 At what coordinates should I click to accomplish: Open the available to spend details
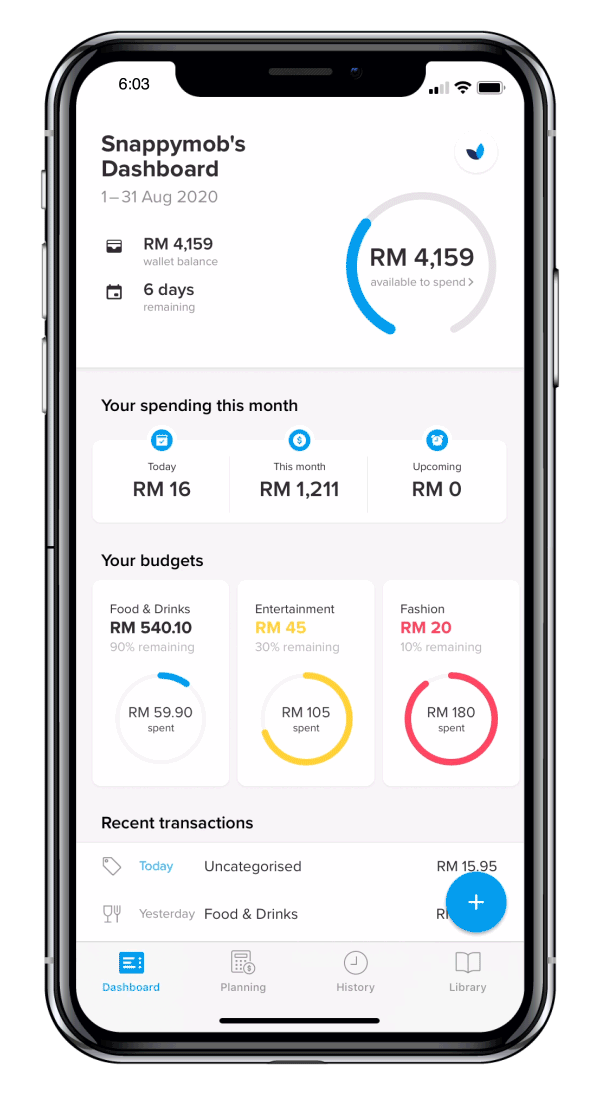click(x=421, y=268)
